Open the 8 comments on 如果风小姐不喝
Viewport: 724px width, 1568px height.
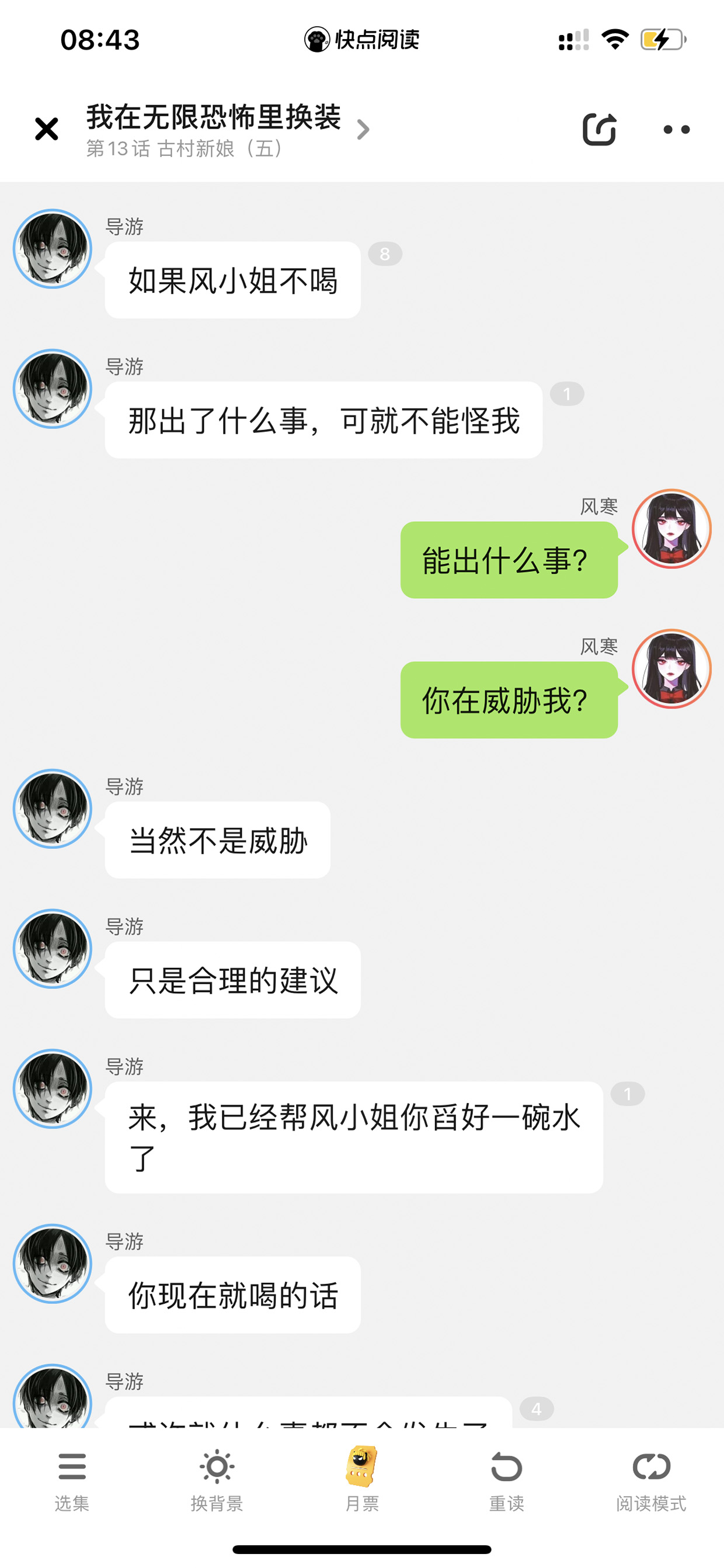[385, 254]
